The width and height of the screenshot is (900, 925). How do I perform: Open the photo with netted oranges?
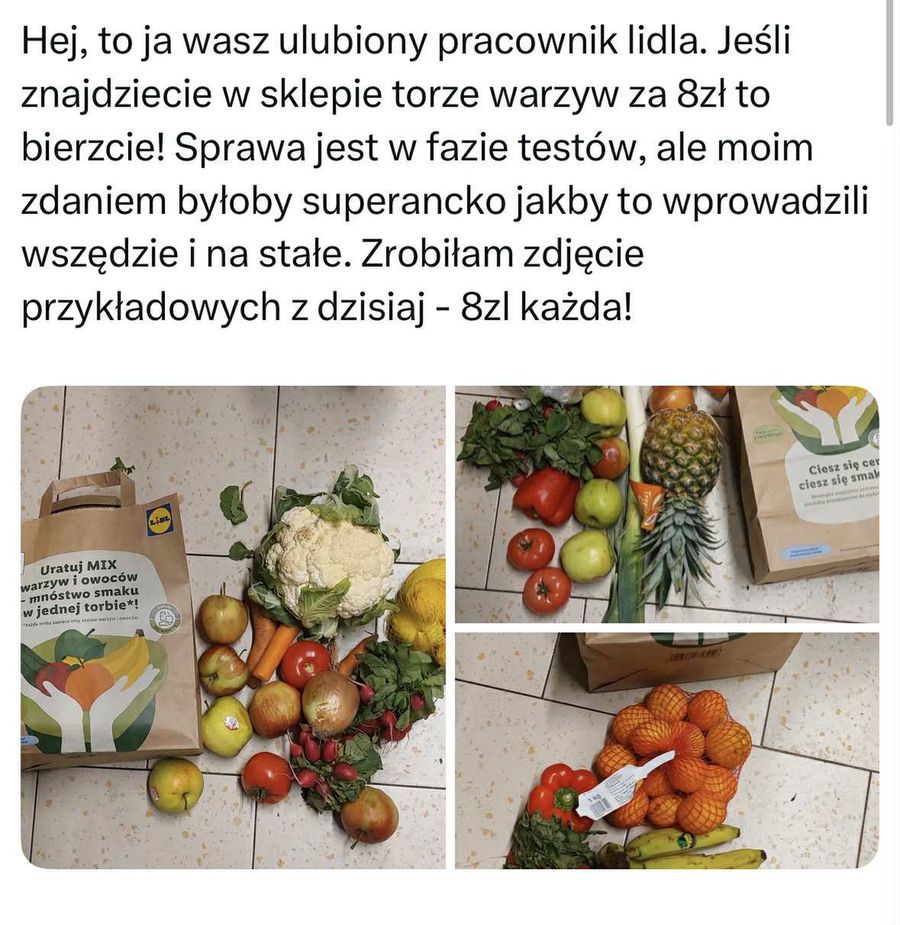coord(667,750)
